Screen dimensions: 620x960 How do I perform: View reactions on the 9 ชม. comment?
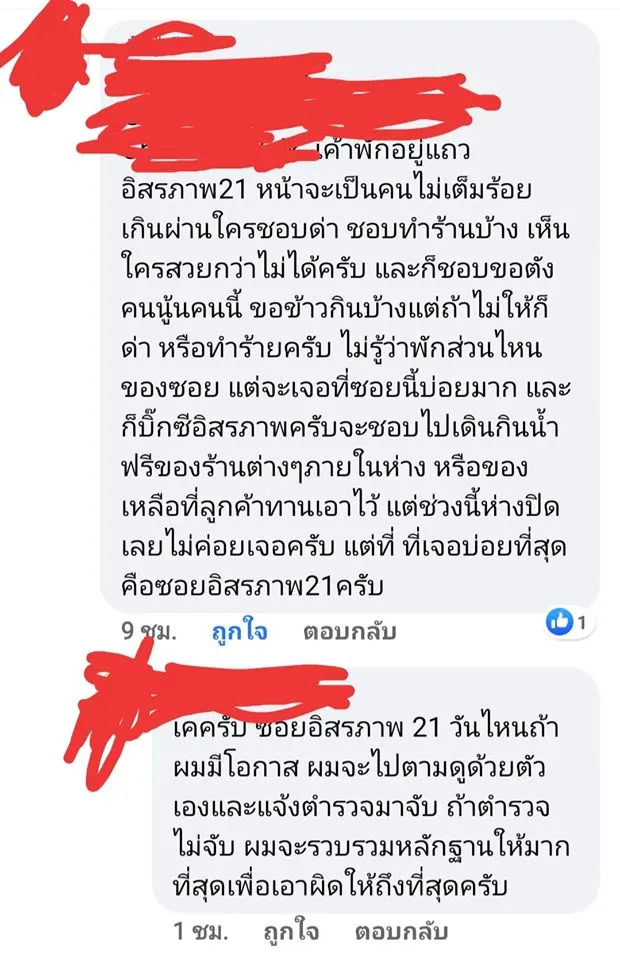tap(570, 623)
